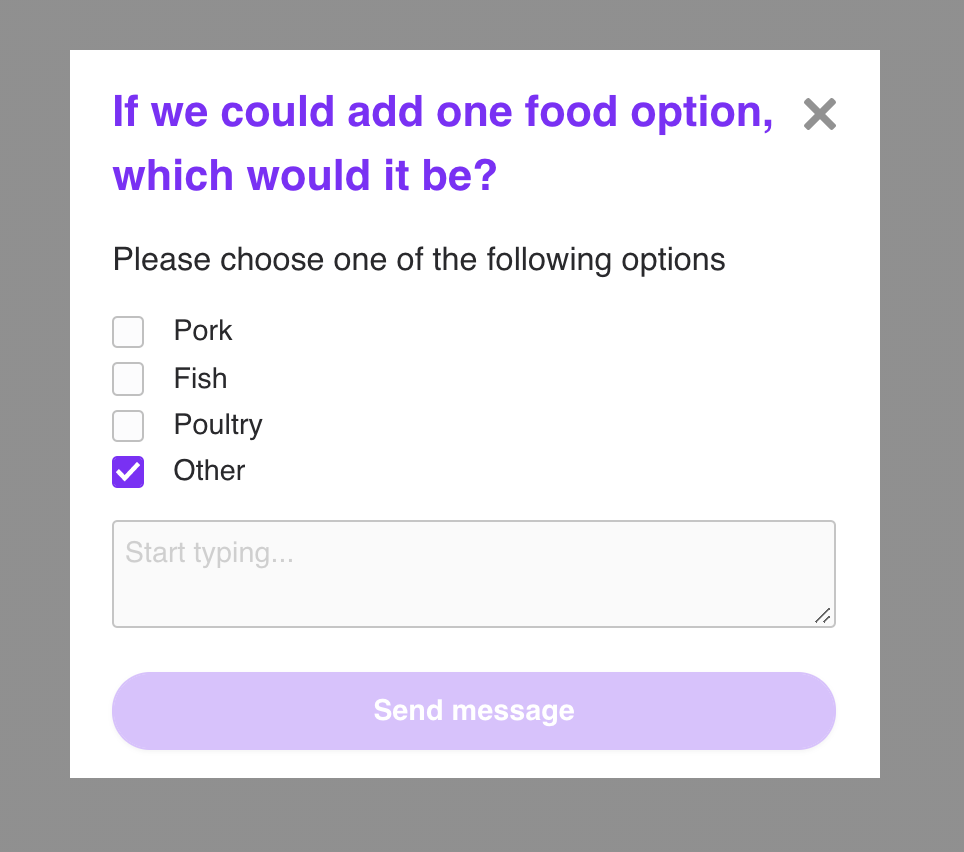Tick the Poultry checkbox
The width and height of the screenshot is (964, 852).
128,426
